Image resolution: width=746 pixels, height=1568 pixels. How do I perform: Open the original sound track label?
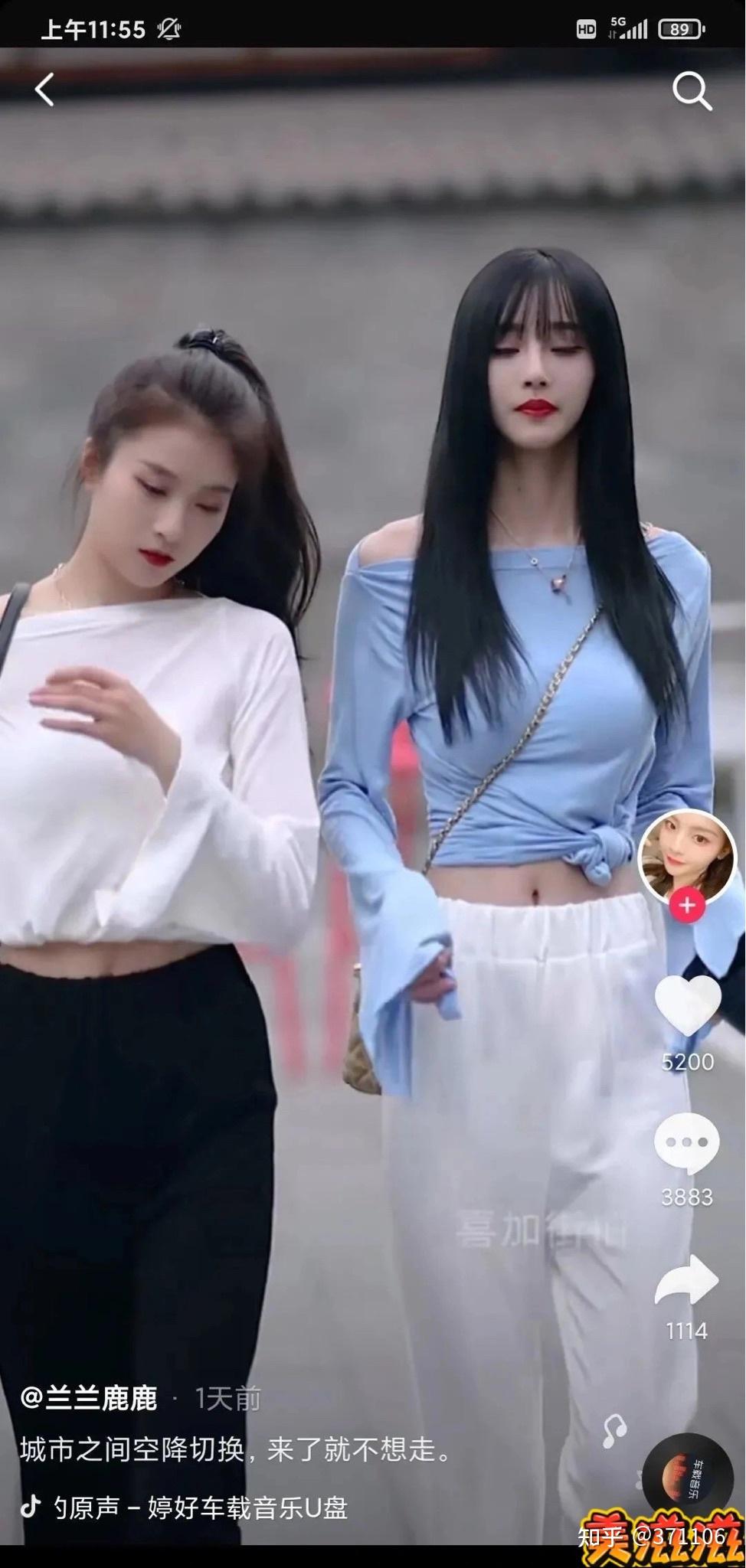point(199,1508)
